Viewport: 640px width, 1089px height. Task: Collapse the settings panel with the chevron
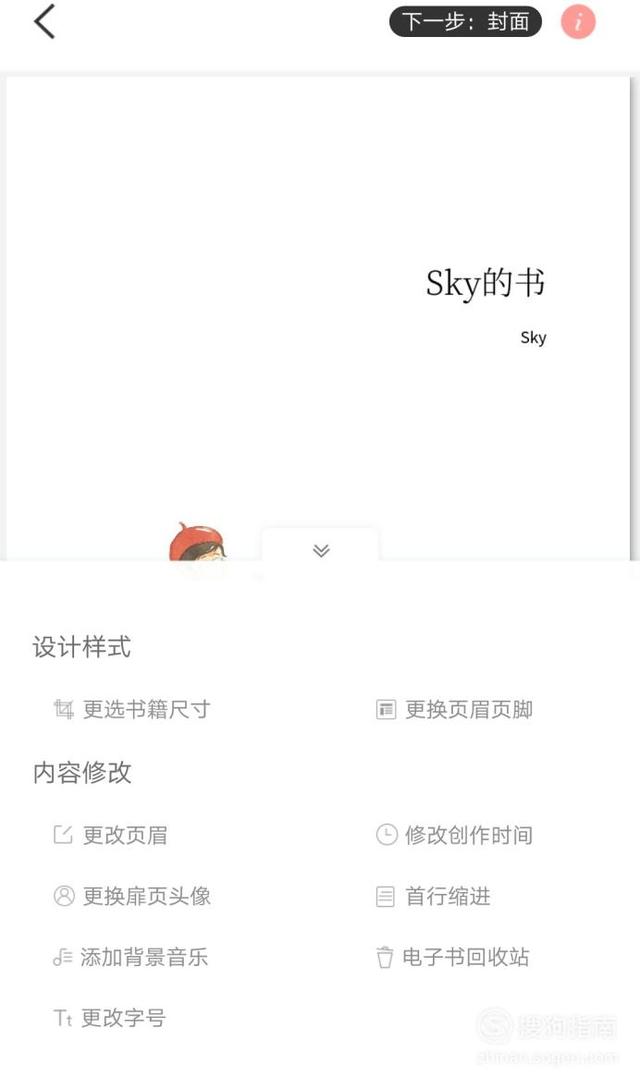(320, 551)
